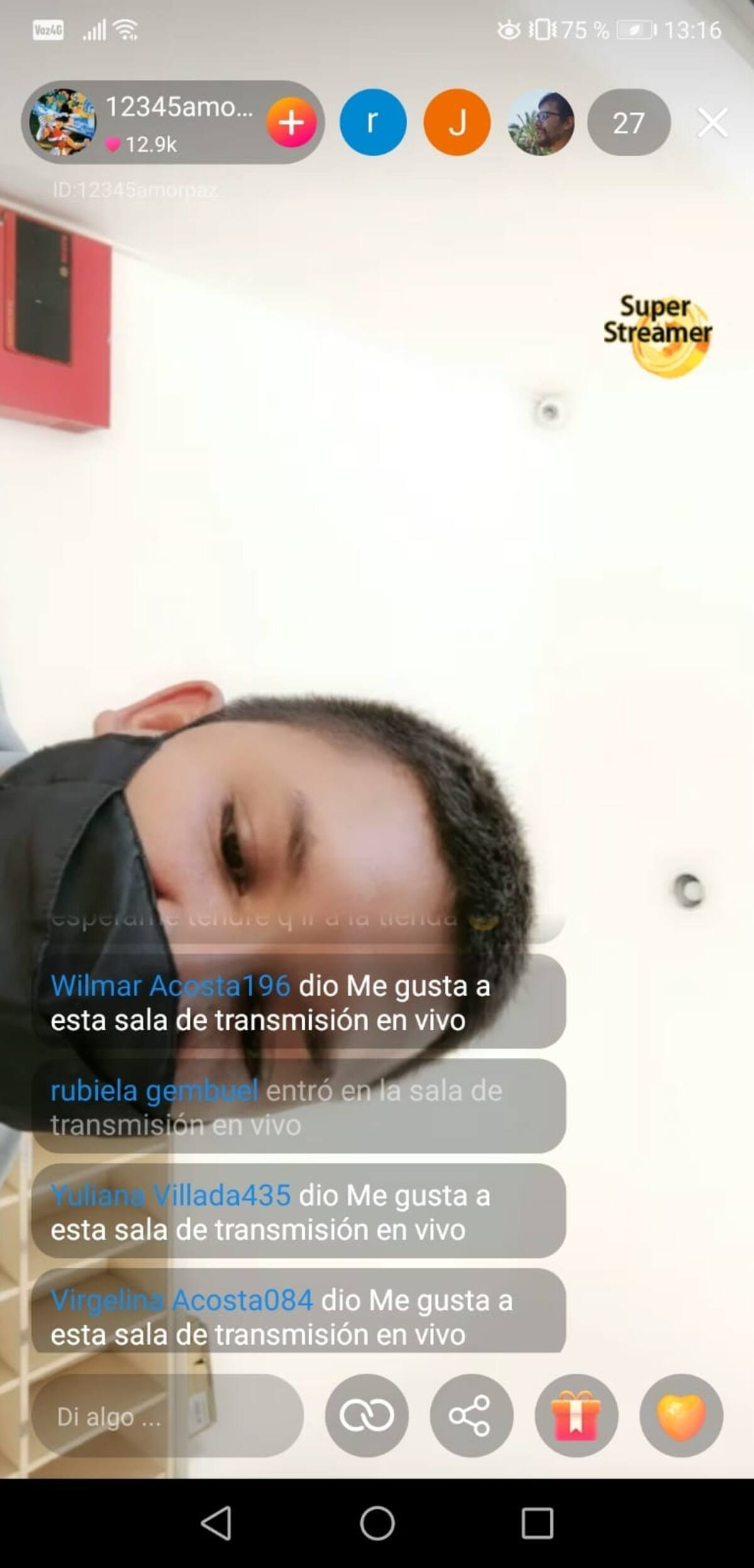
Task: Tap the link icon to co-stream
Action: pyautogui.click(x=366, y=1416)
